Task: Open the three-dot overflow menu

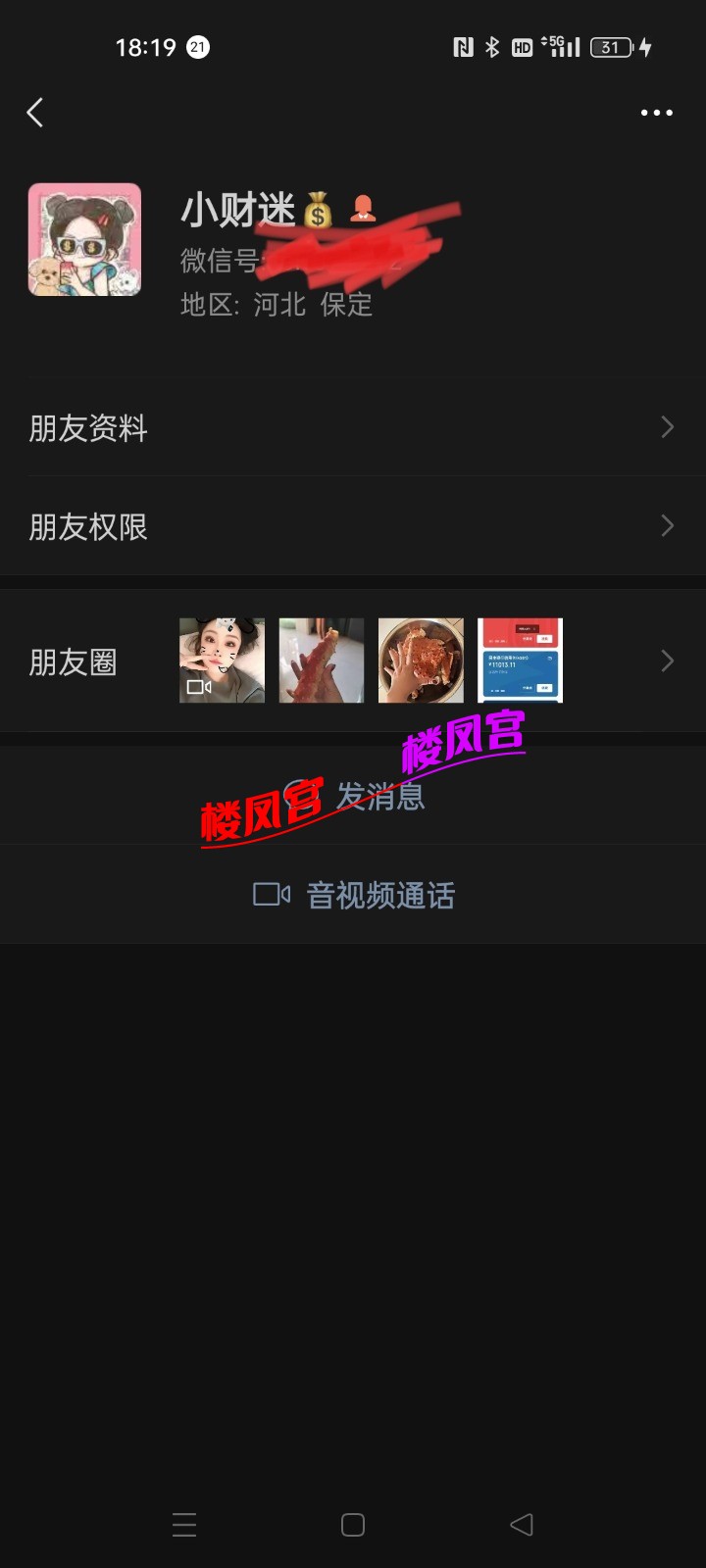Action: 656,113
